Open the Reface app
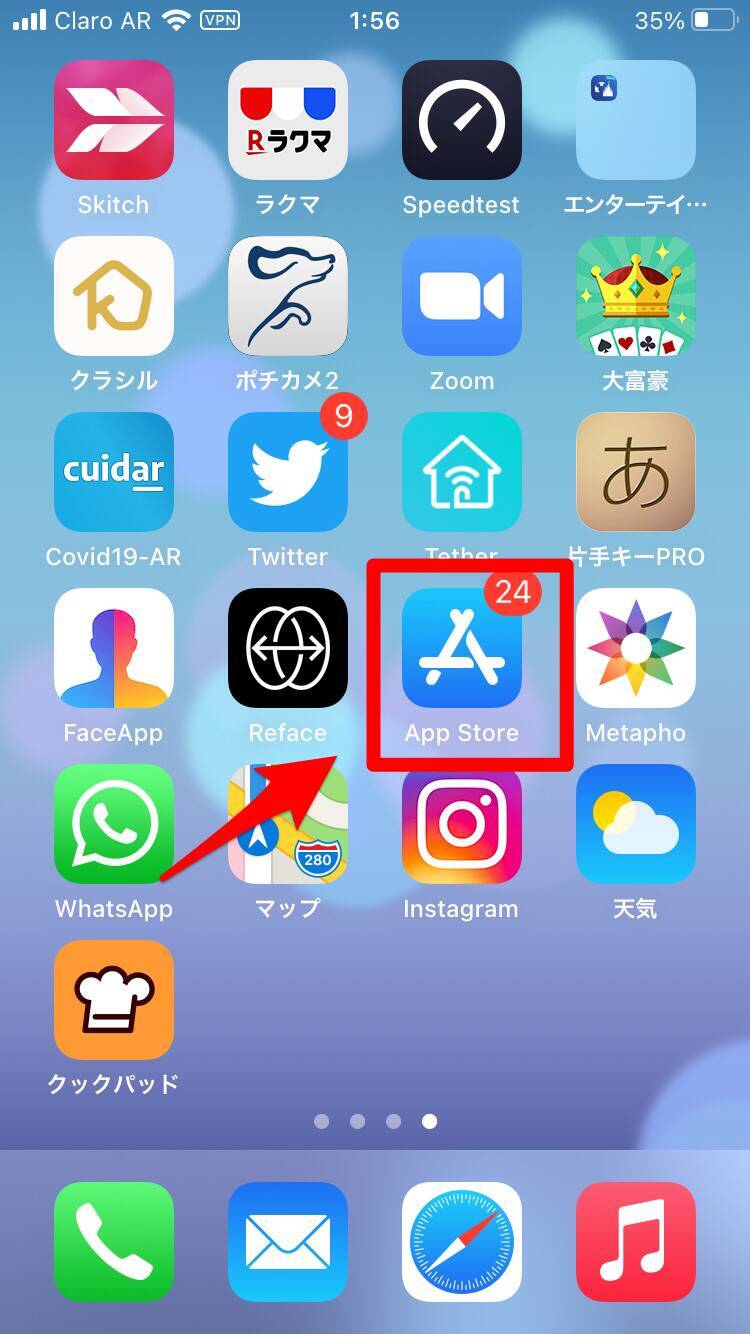Viewport: 750px width, 1334px height. [x=288, y=648]
